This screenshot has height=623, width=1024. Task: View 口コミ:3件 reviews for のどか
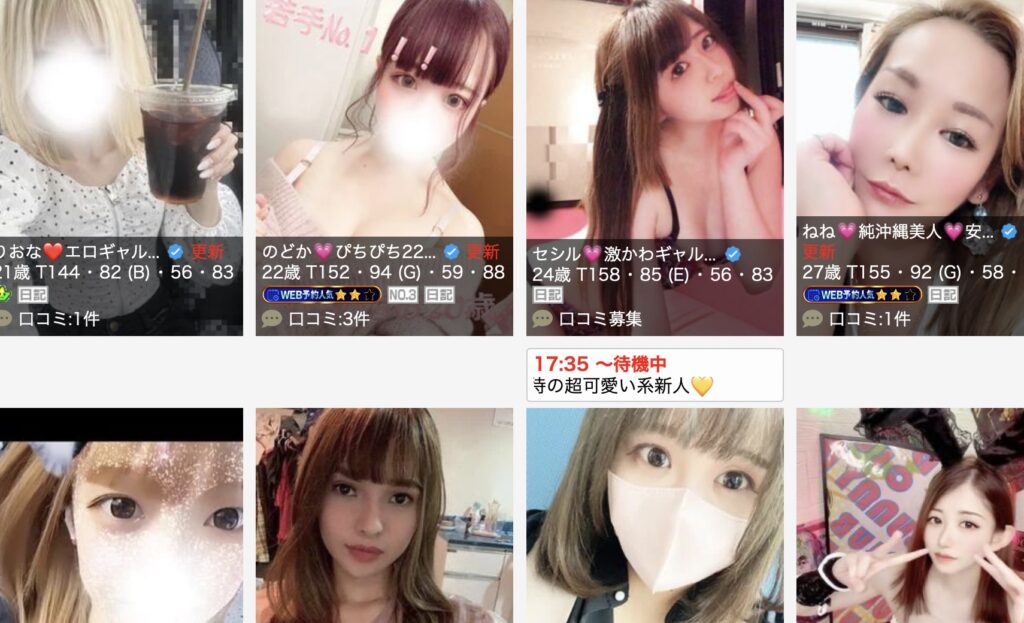[325, 319]
